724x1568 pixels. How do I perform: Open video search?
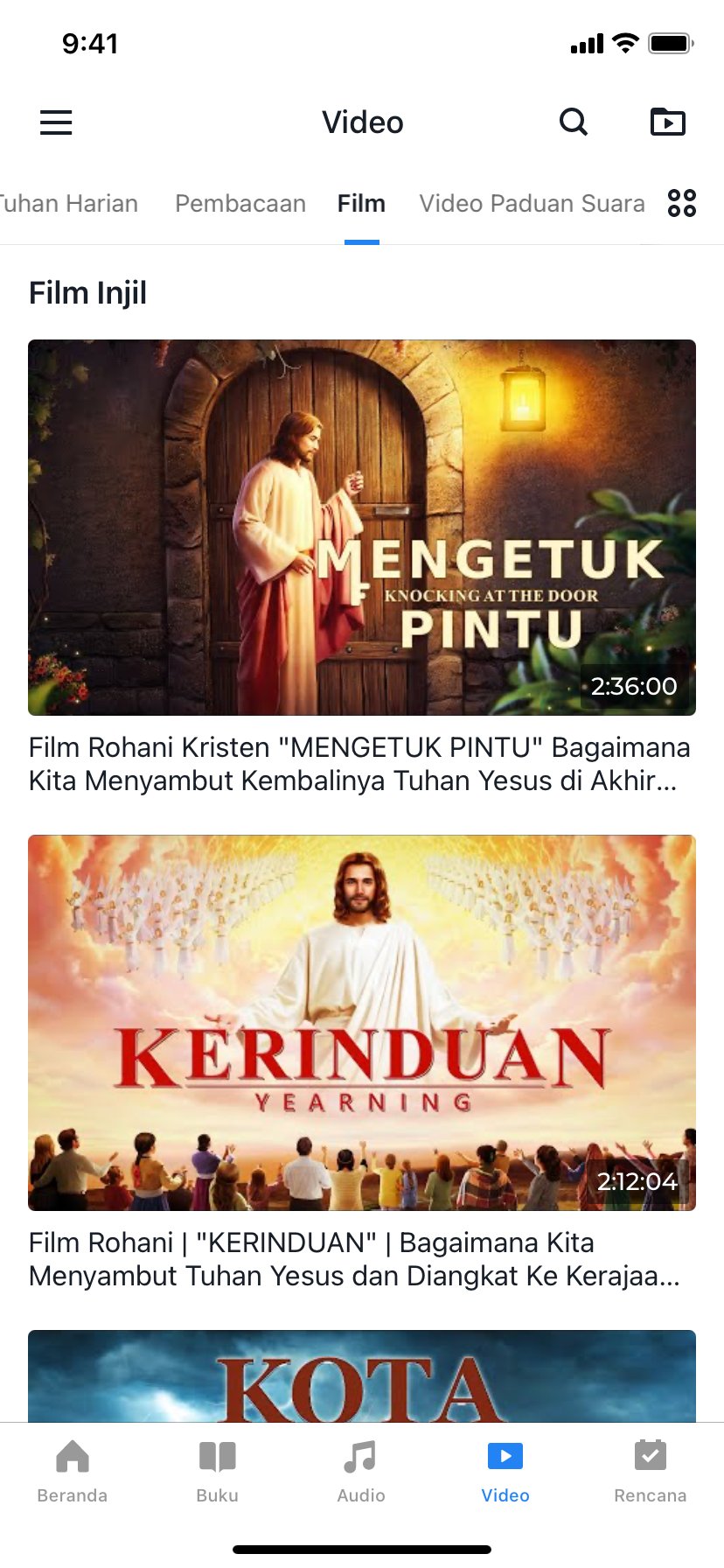click(573, 122)
